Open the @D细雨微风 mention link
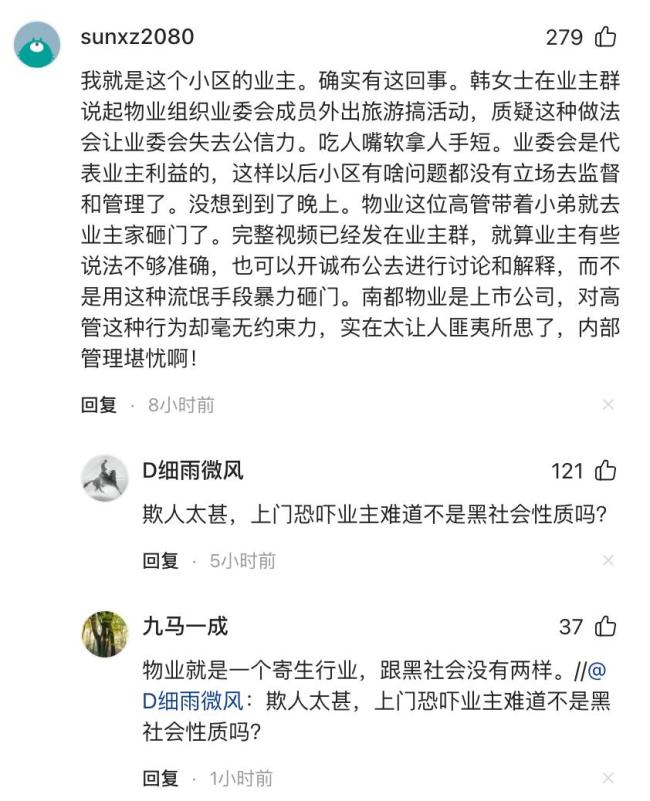The height and width of the screenshot is (801, 650). point(190,701)
